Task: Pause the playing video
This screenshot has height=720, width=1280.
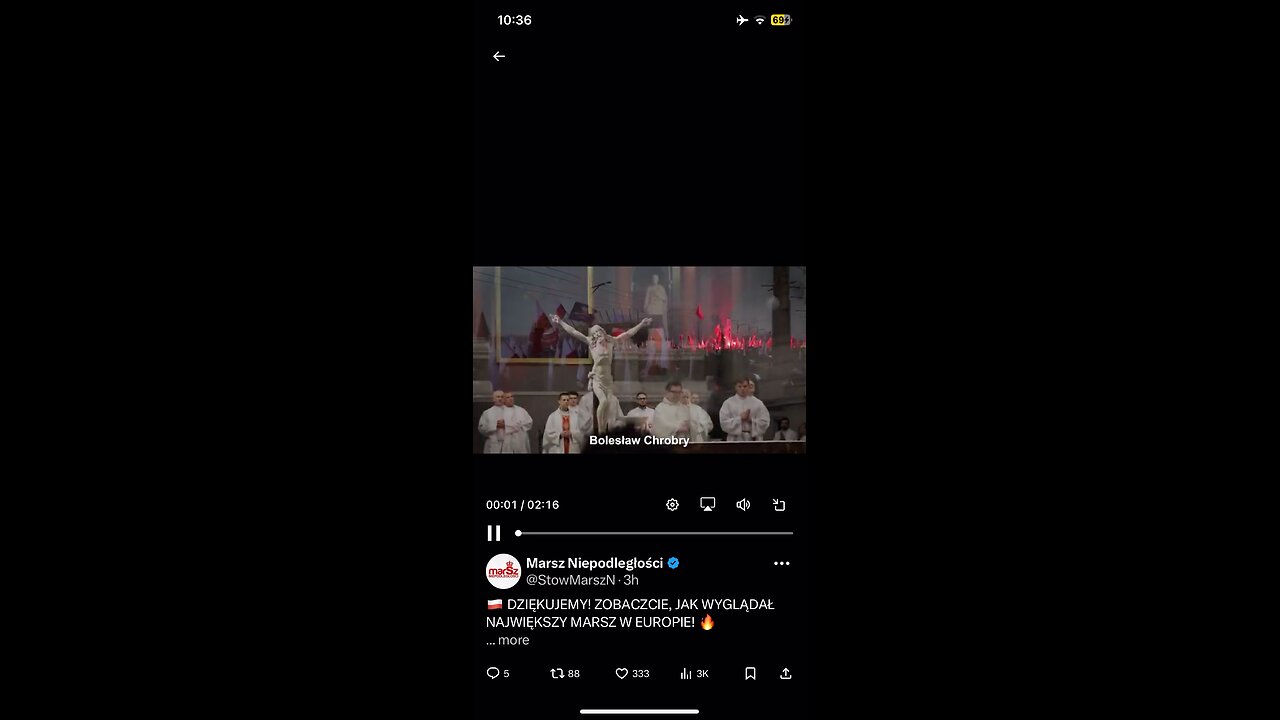Action: 494,533
